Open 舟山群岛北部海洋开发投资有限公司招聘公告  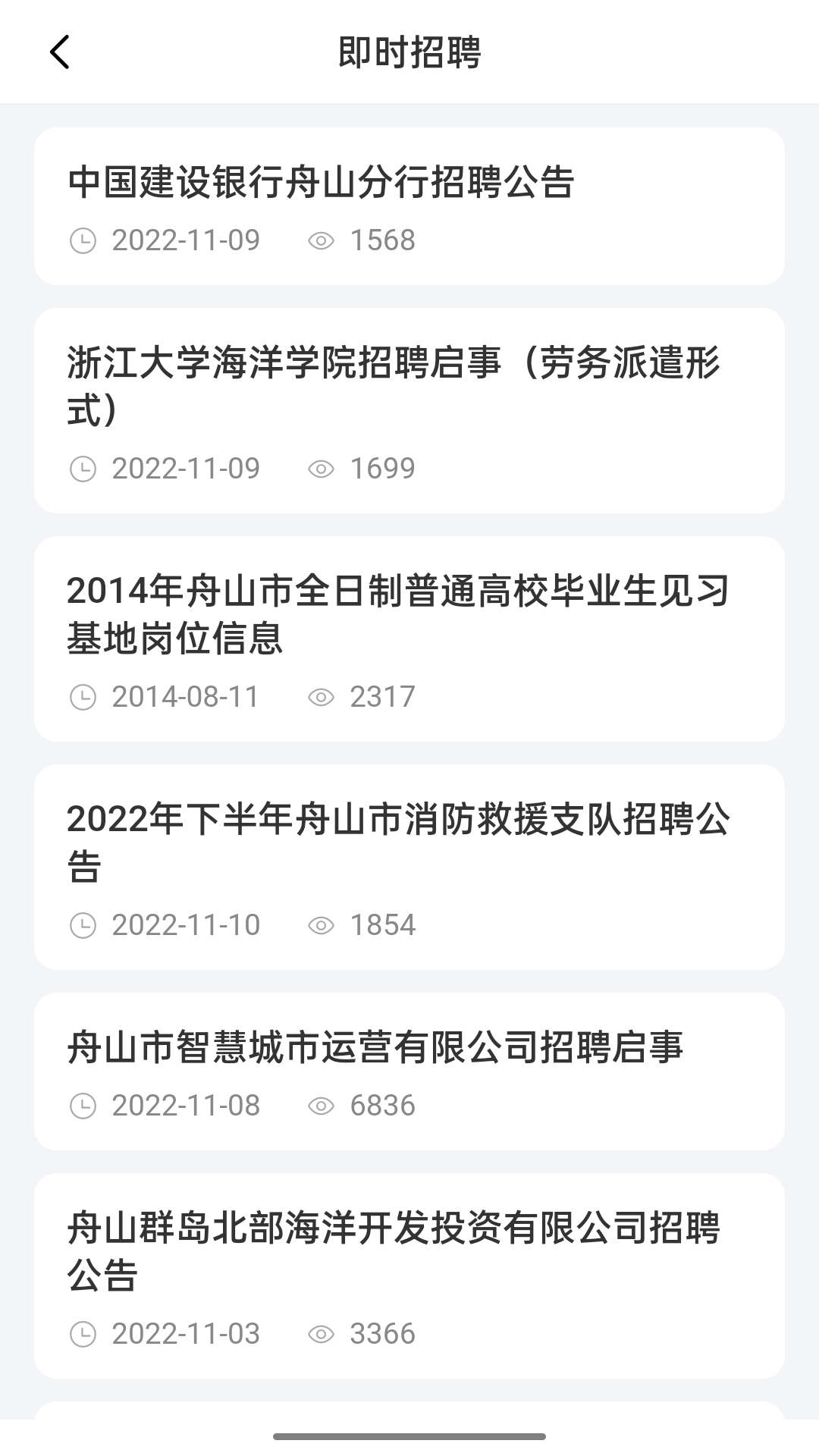pos(394,1251)
